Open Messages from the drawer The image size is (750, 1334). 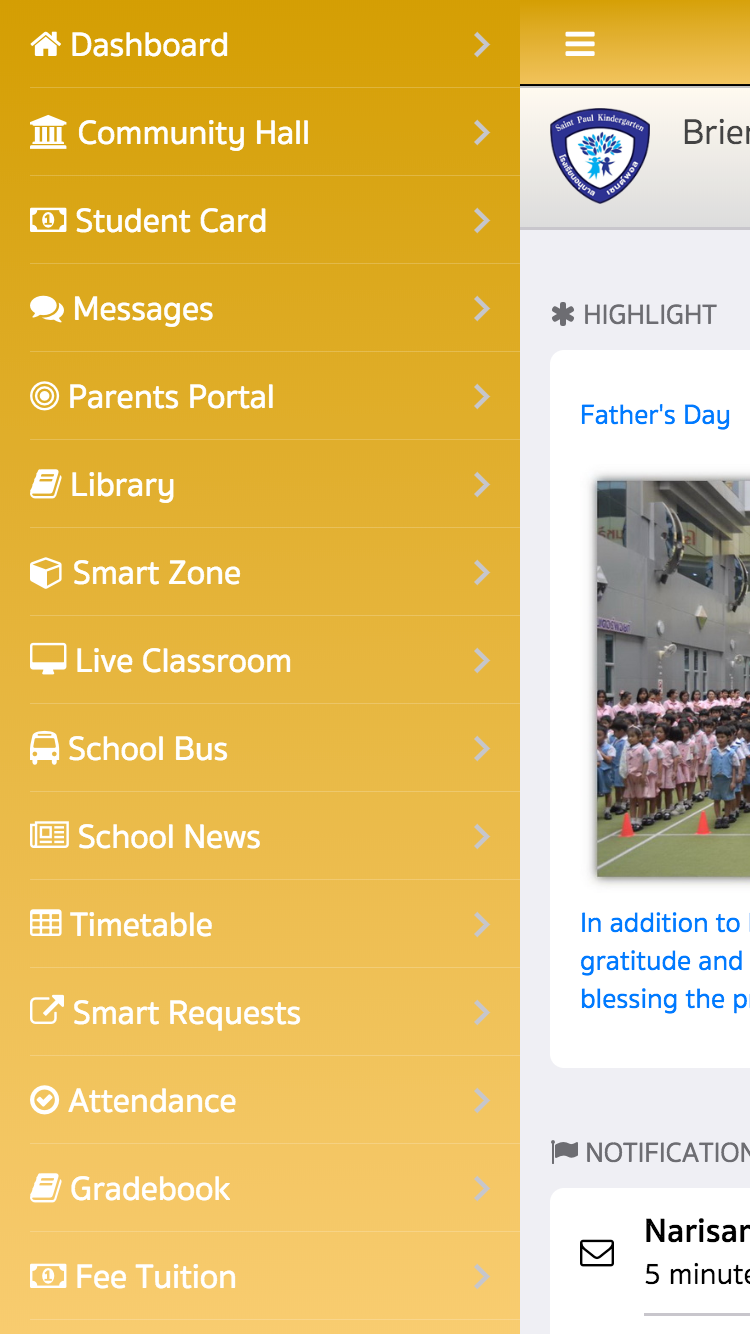point(143,309)
